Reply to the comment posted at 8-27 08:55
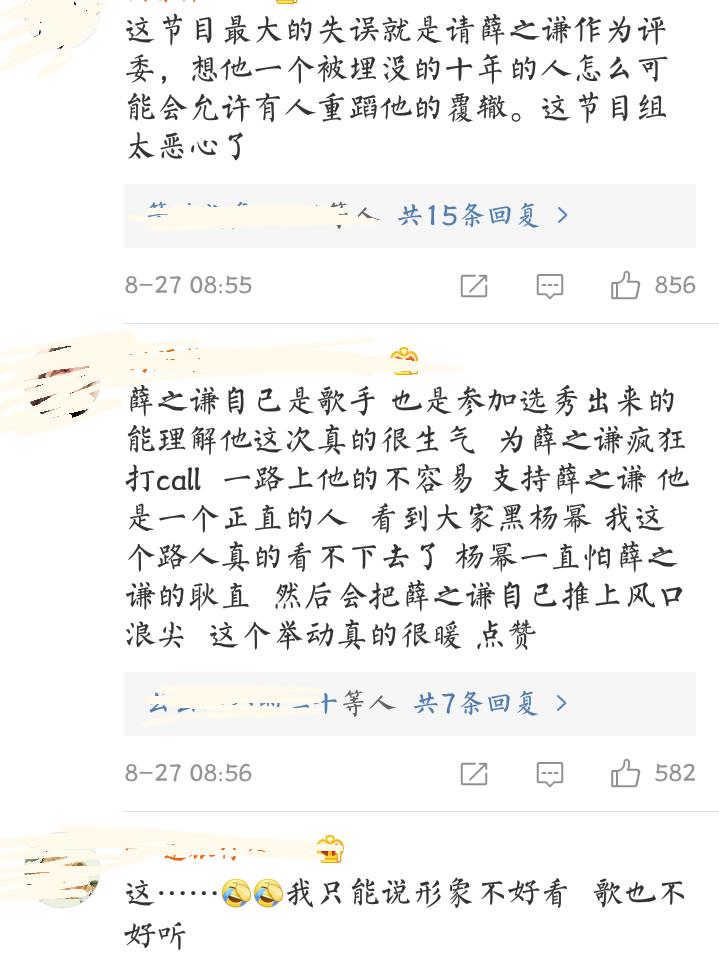This screenshot has height=958, width=719. [549, 286]
